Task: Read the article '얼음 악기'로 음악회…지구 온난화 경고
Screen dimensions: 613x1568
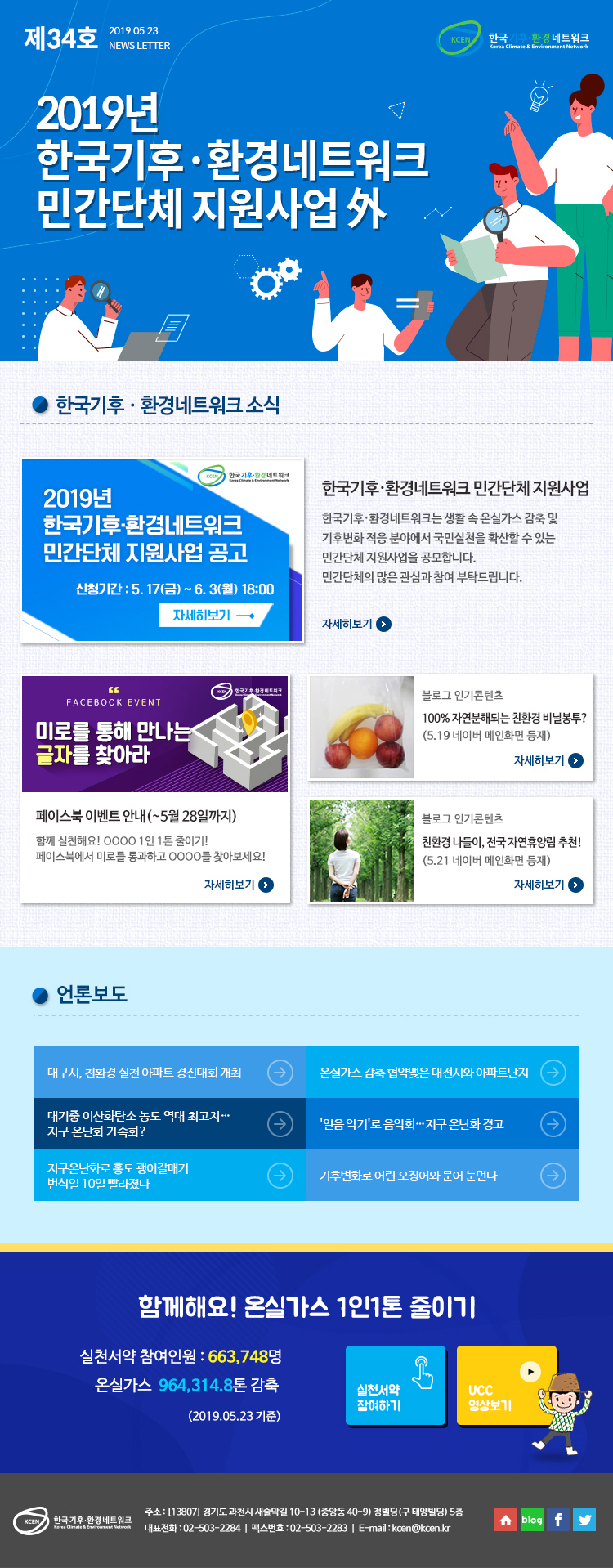Action: [x=442, y=1123]
